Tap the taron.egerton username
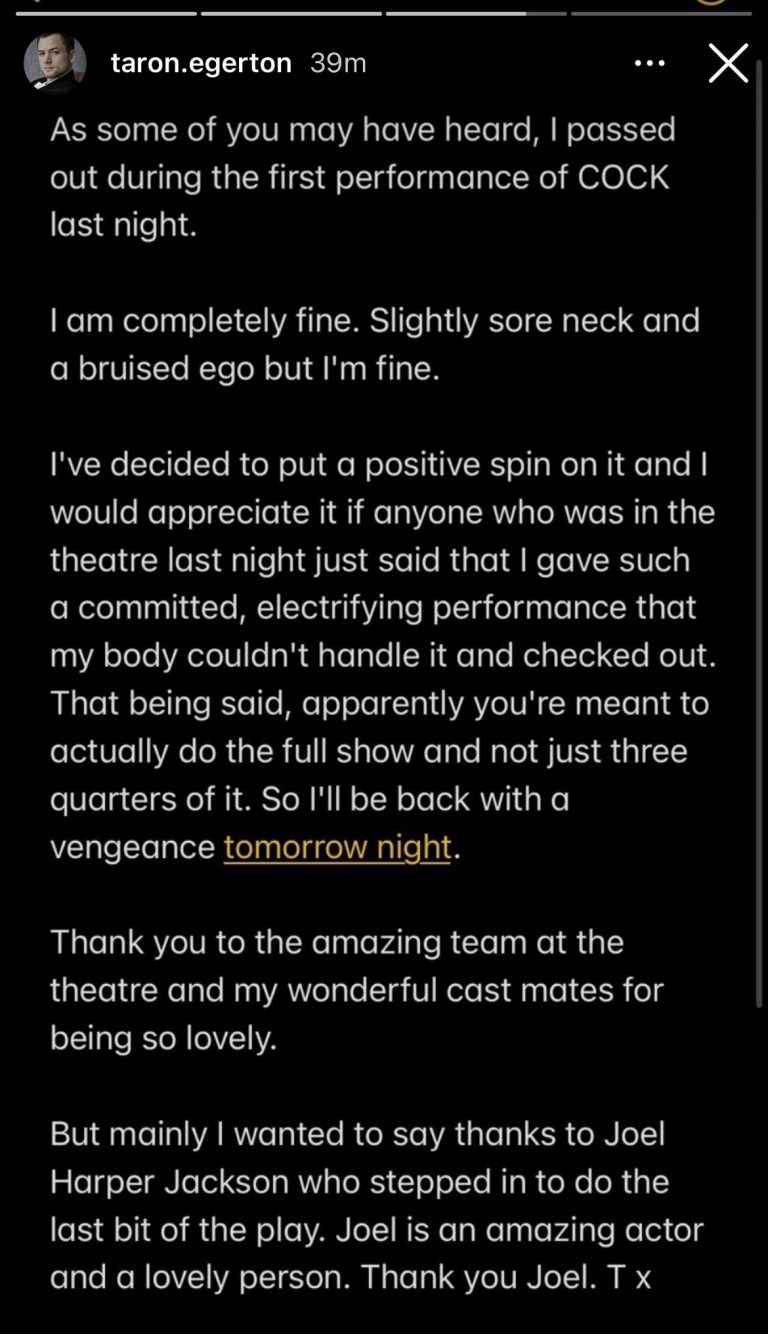 [201, 63]
